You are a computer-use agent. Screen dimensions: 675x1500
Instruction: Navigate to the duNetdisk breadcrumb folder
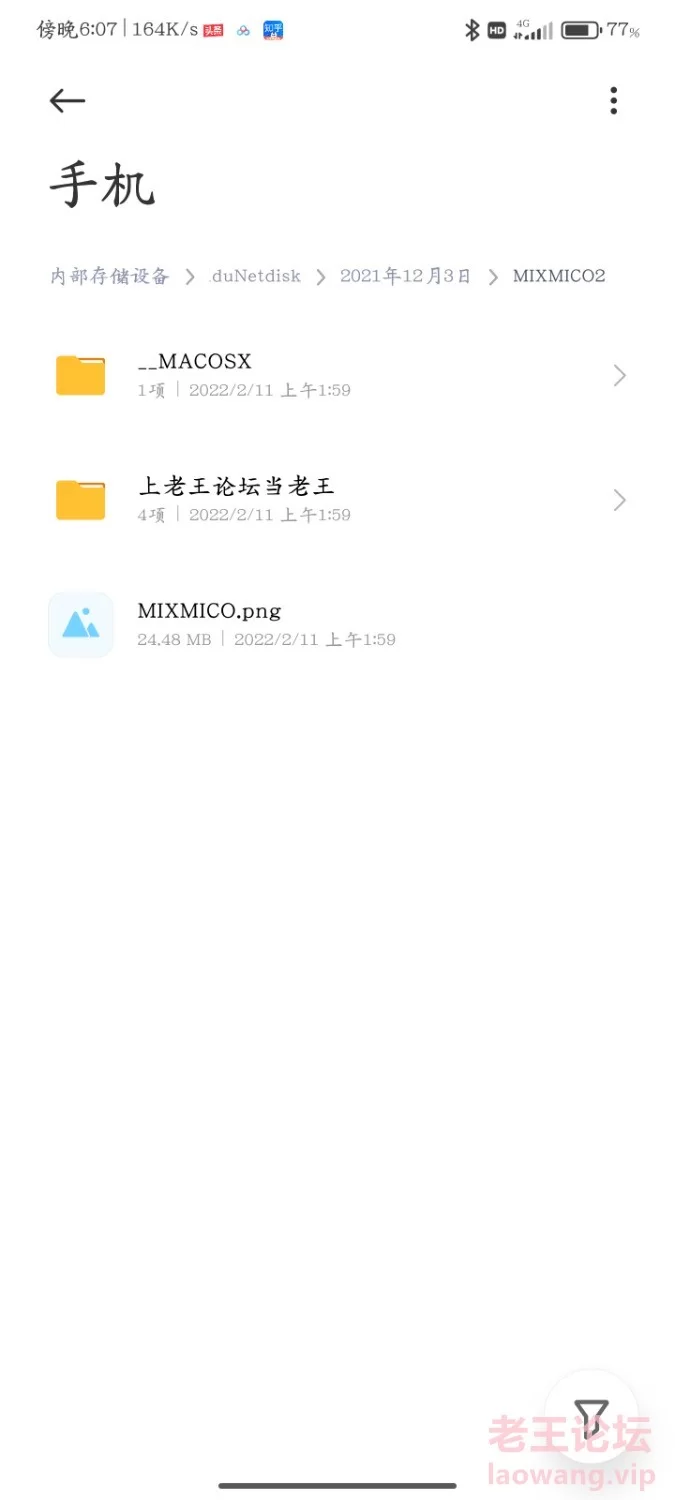coord(256,276)
